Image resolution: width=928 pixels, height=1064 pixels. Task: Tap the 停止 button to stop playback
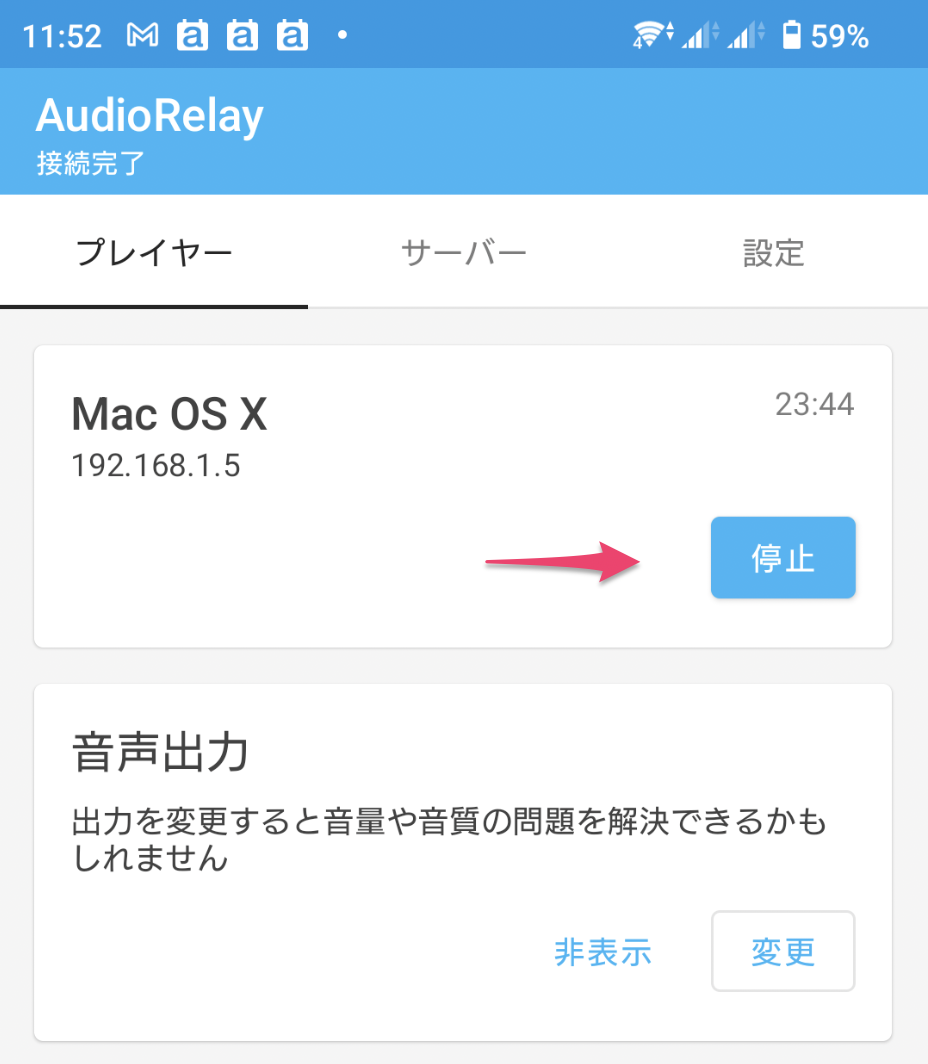pyautogui.click(x=782, y=558)
